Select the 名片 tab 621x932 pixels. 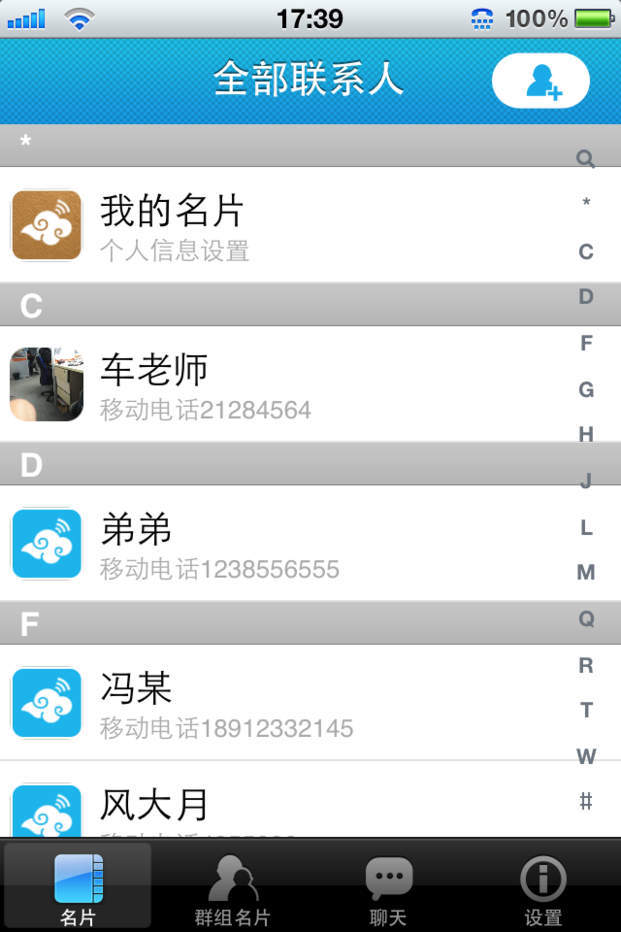(x=78, y=888)
